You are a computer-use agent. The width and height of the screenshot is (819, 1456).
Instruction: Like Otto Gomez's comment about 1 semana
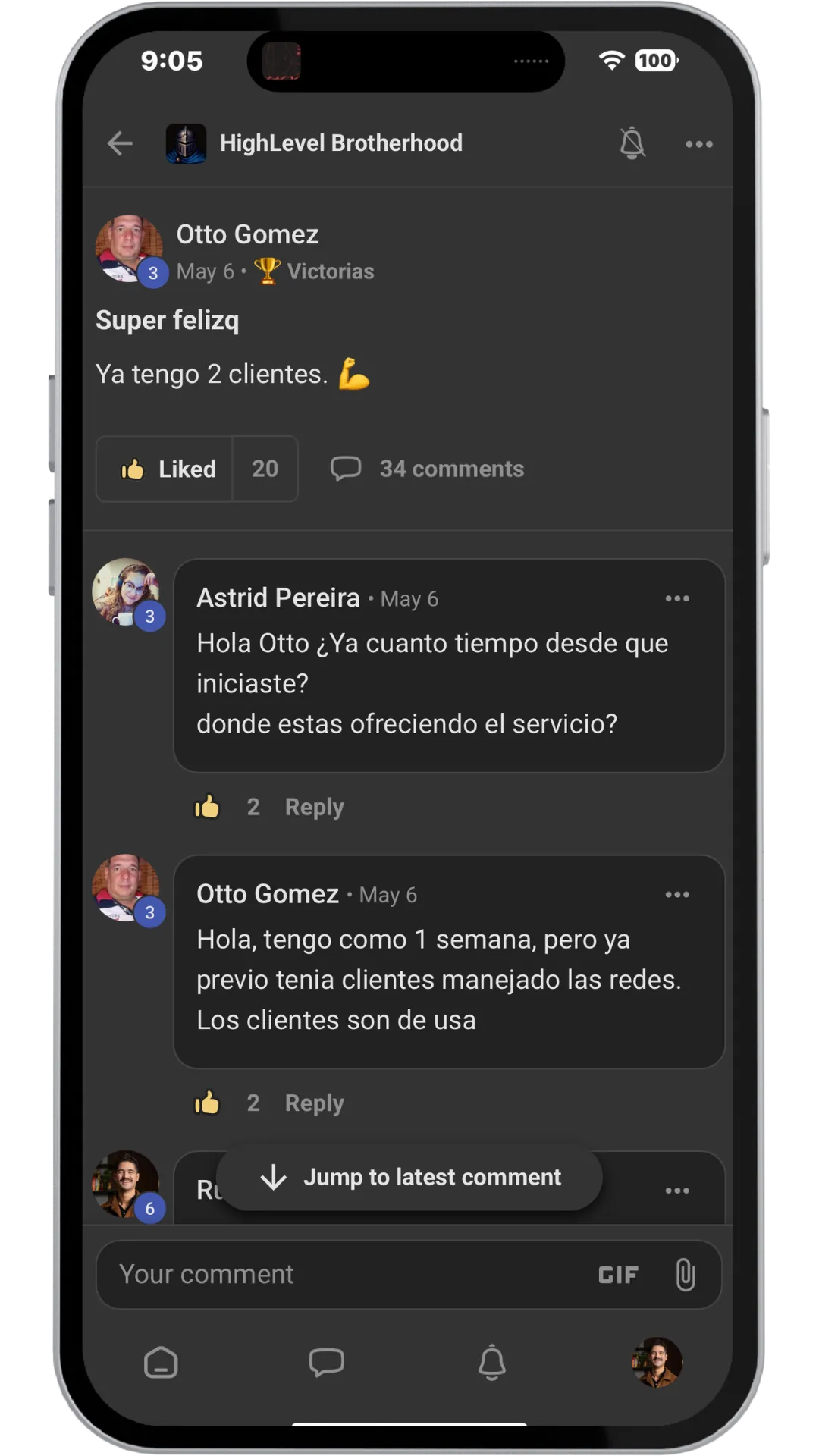point(207,1102)
